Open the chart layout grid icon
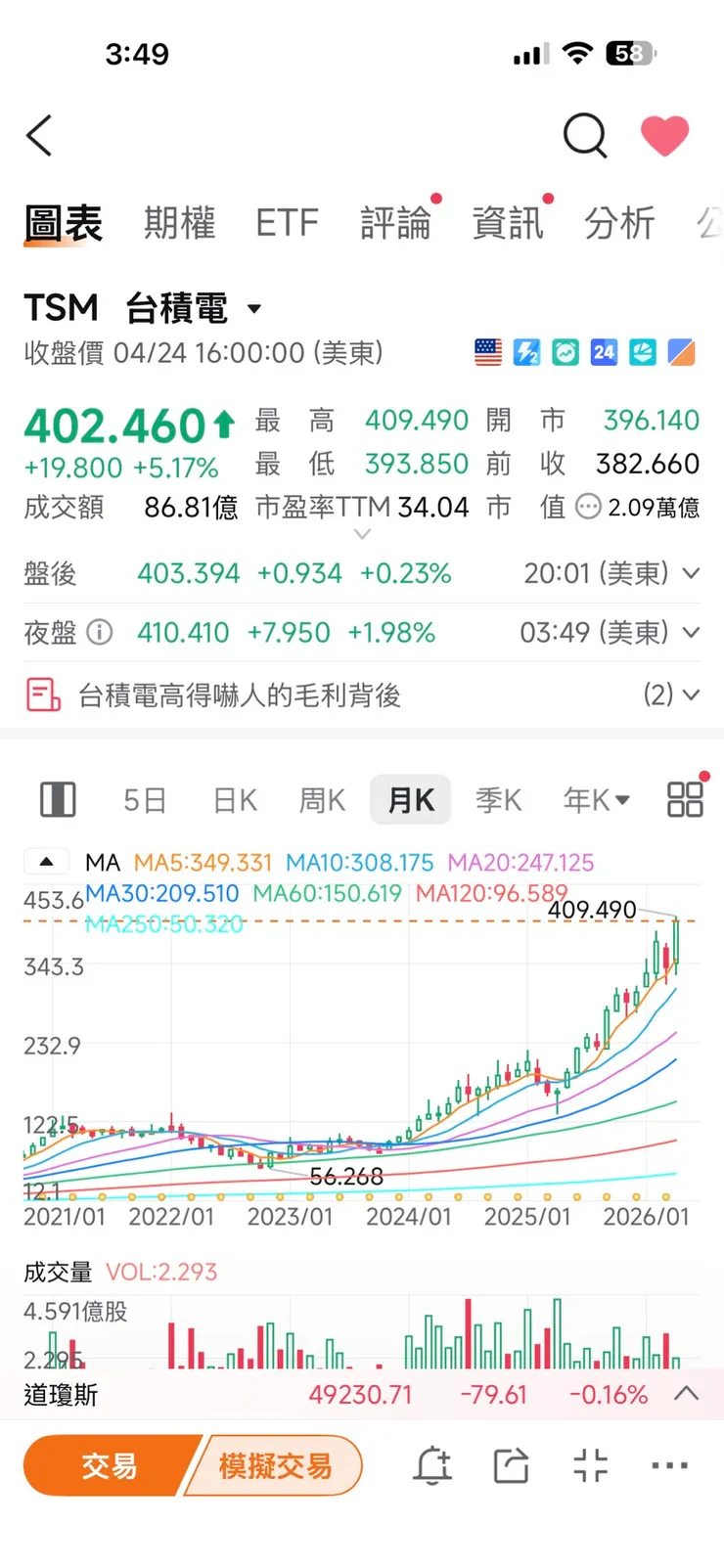This screenshot has width=724, height=1568. 685,798
